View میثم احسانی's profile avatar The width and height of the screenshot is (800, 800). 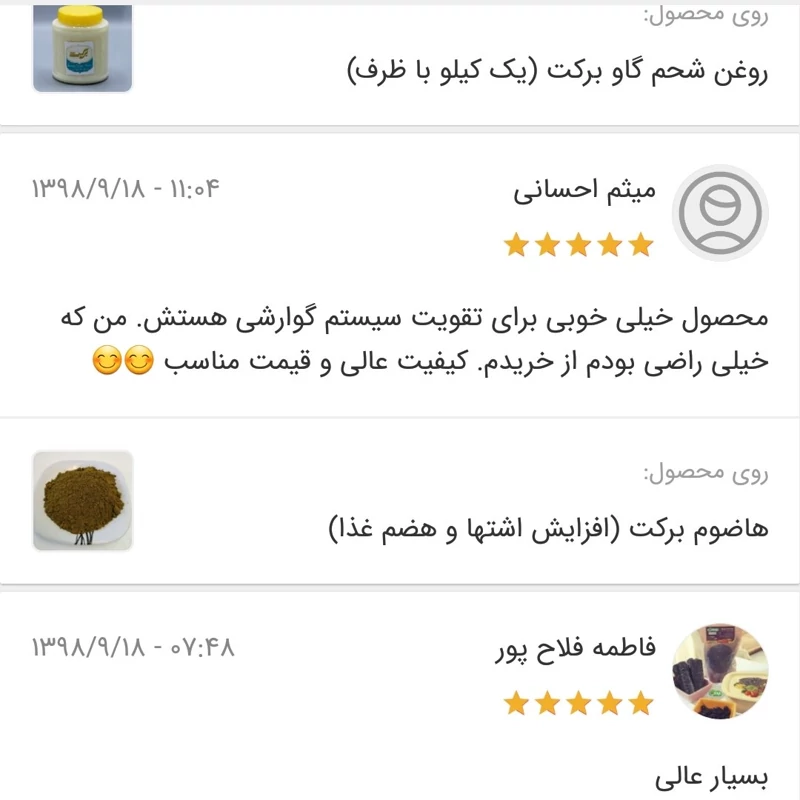[x=719, y=212]
